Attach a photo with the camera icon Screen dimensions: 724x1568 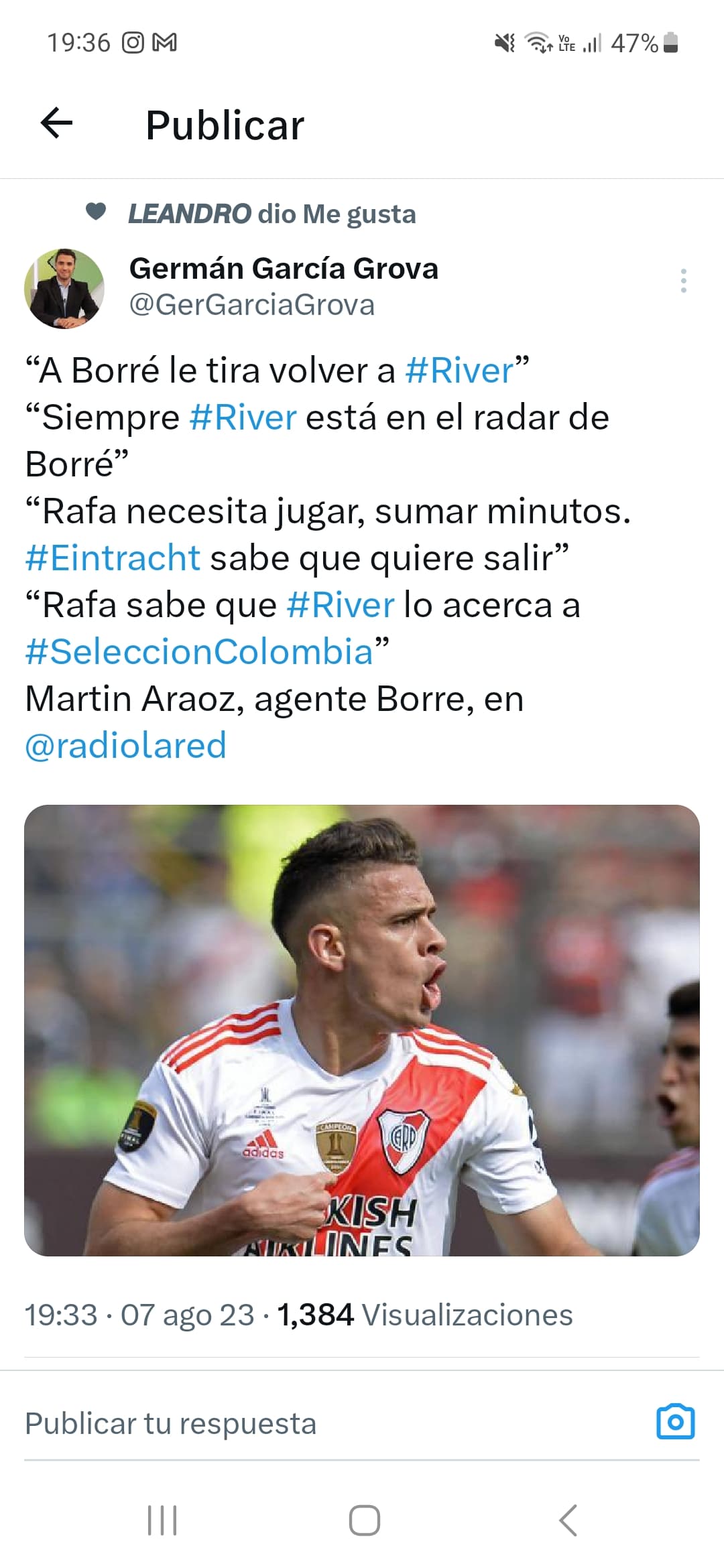[676, 1421]
